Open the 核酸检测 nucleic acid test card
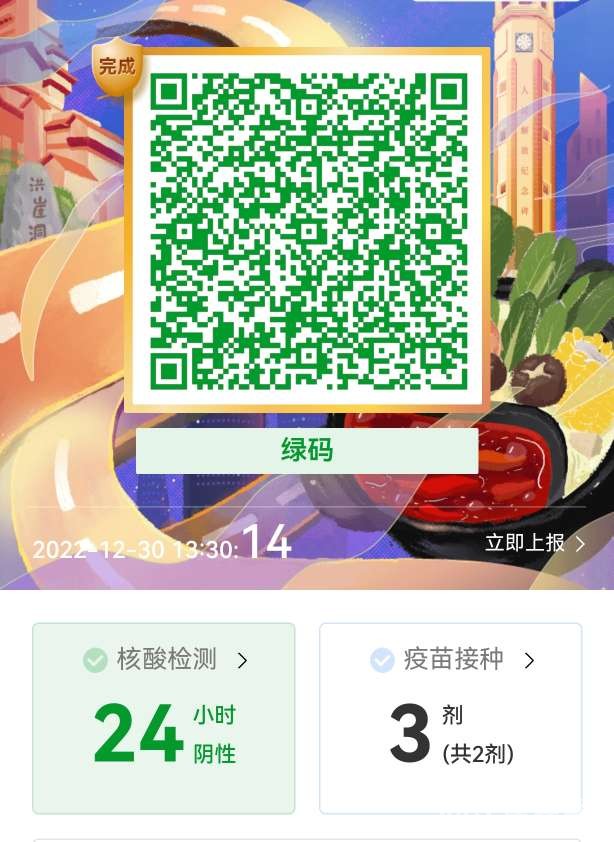 click(x=164, y=717)
